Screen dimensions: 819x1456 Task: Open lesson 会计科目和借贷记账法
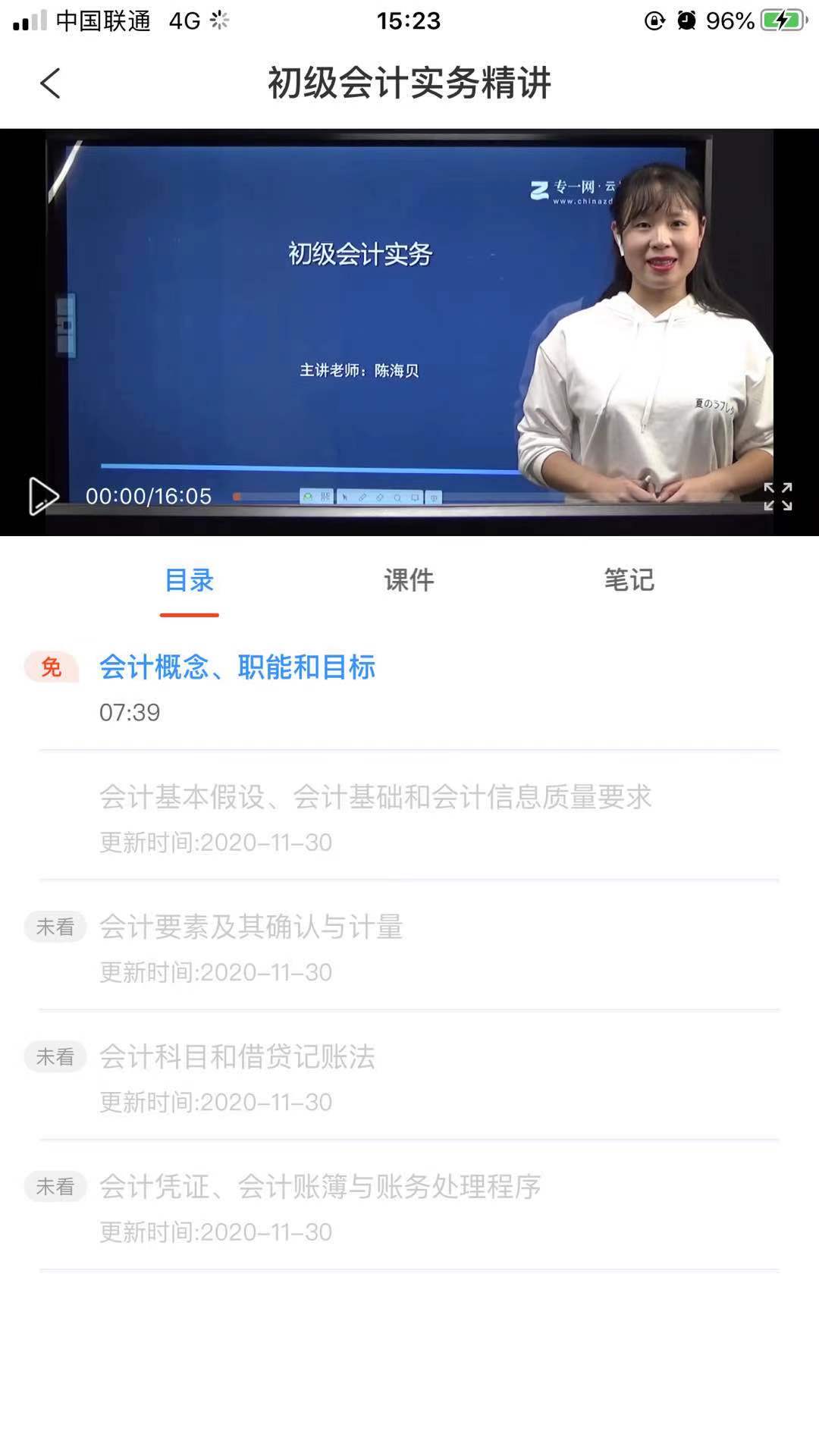[237, 1057]
